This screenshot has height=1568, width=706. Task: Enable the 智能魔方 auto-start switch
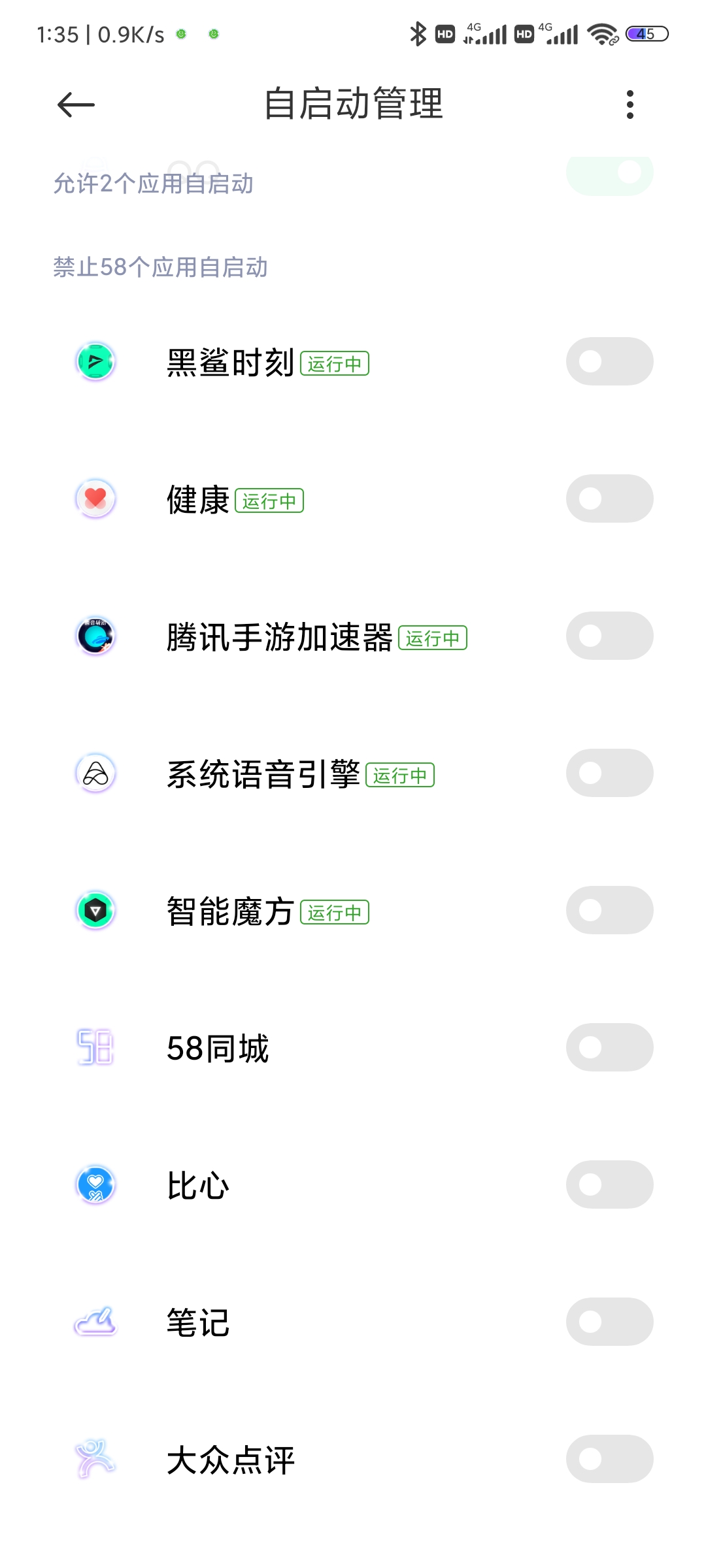click(609, 910)
